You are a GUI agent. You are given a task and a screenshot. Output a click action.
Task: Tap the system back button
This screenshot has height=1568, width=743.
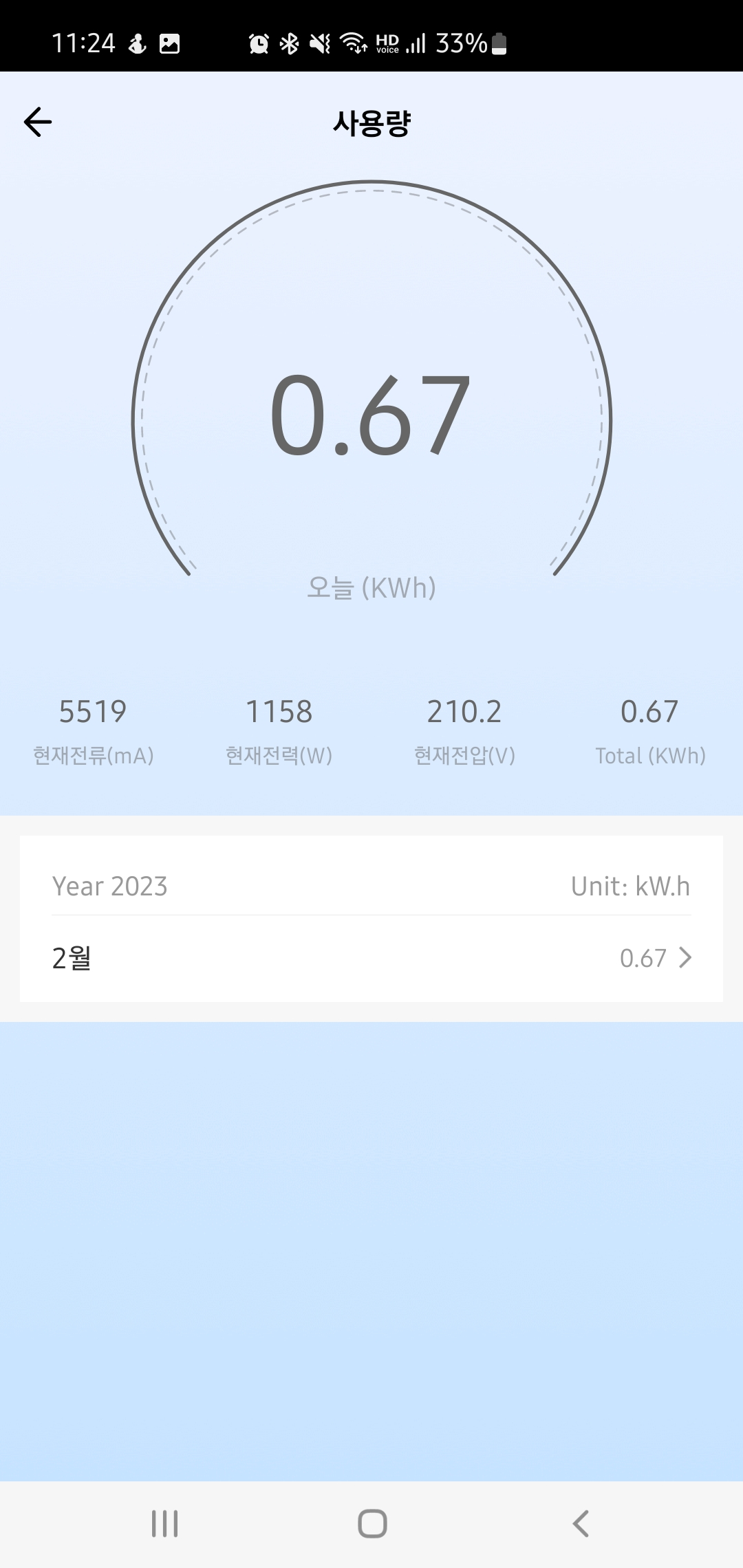click(581, 1523)
